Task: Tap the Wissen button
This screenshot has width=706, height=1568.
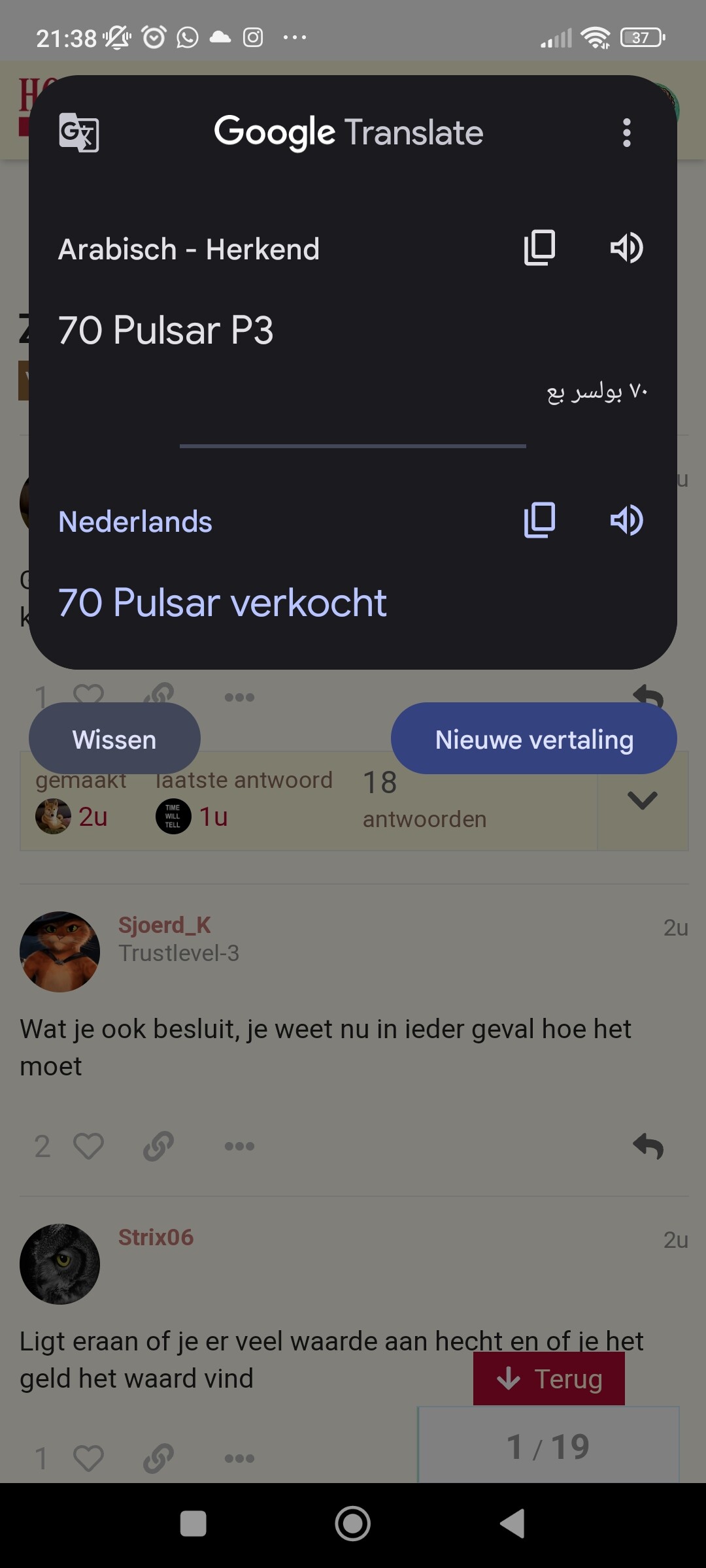Action: click(x=114, y=739)
